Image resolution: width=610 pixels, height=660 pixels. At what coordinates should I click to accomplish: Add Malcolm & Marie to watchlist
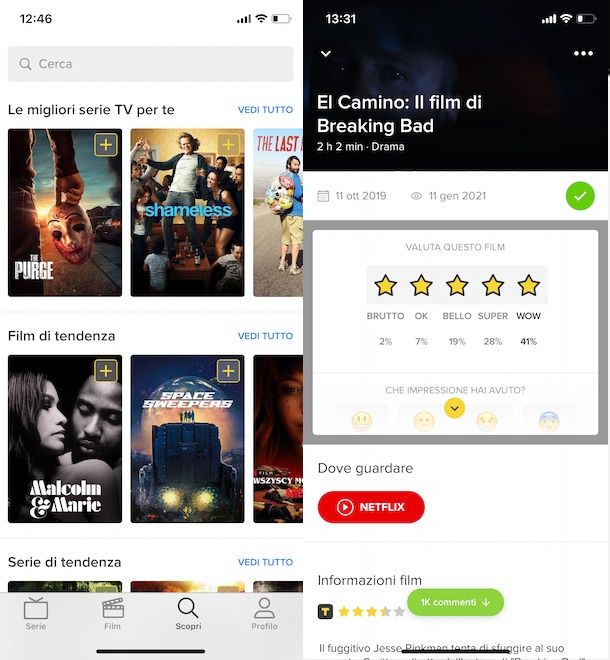click(x=106, y=371)
